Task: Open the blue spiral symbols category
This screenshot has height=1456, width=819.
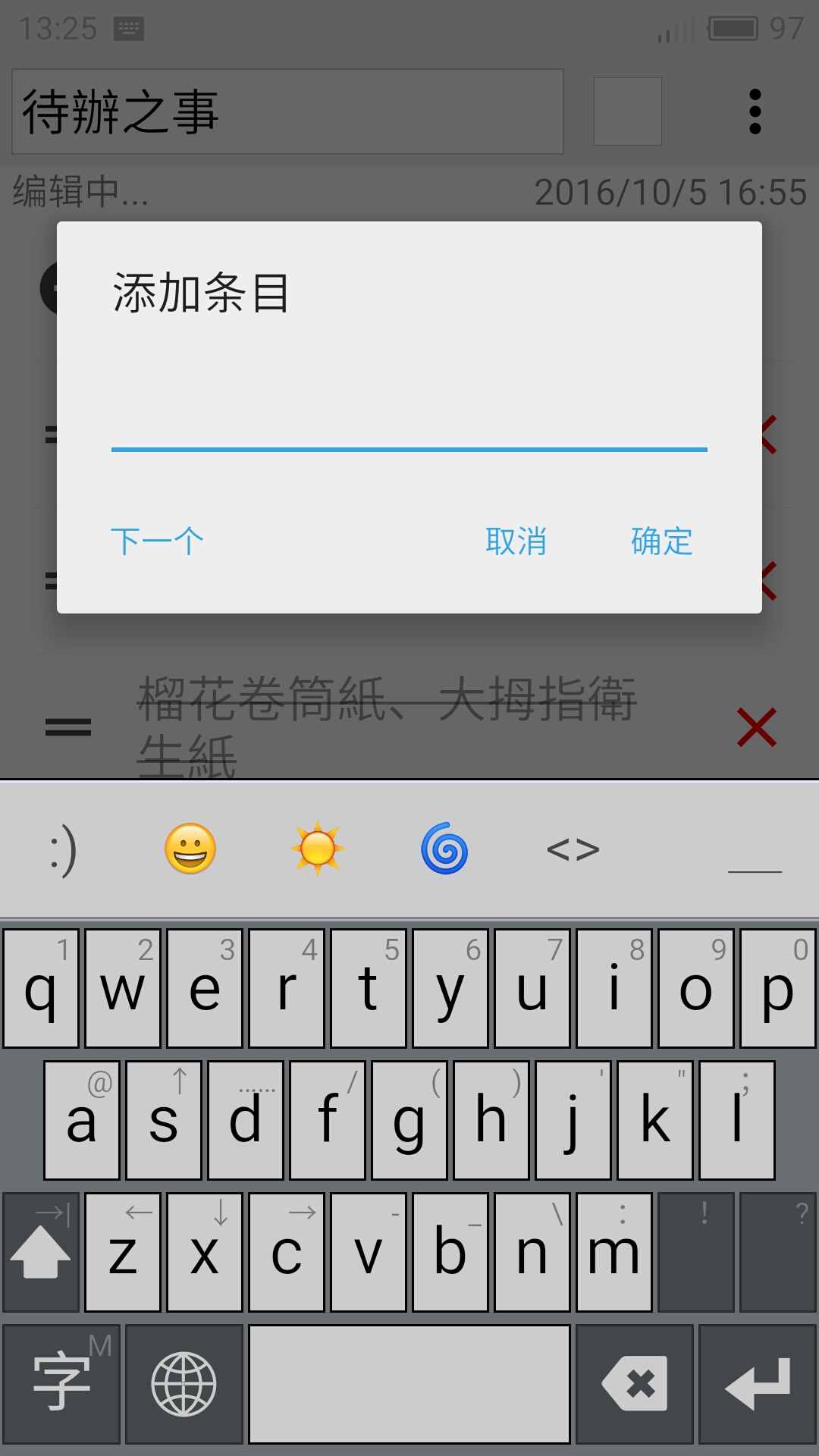Action: pyautogui.click(x=445, y=849)
